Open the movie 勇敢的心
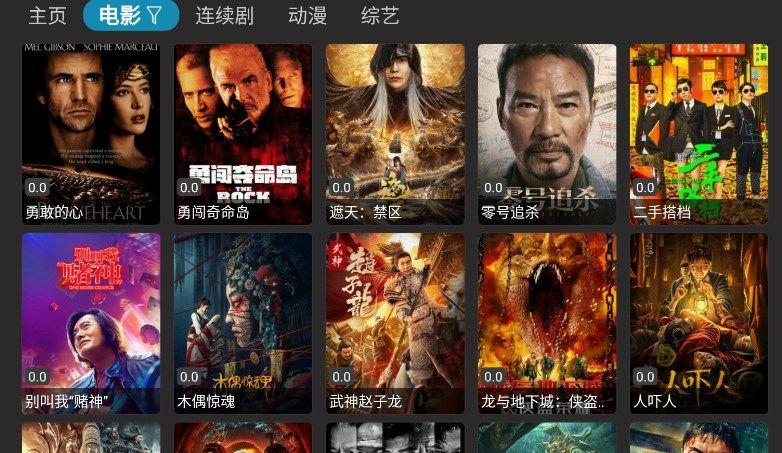The image size is (782, 453). click(91, 133)
